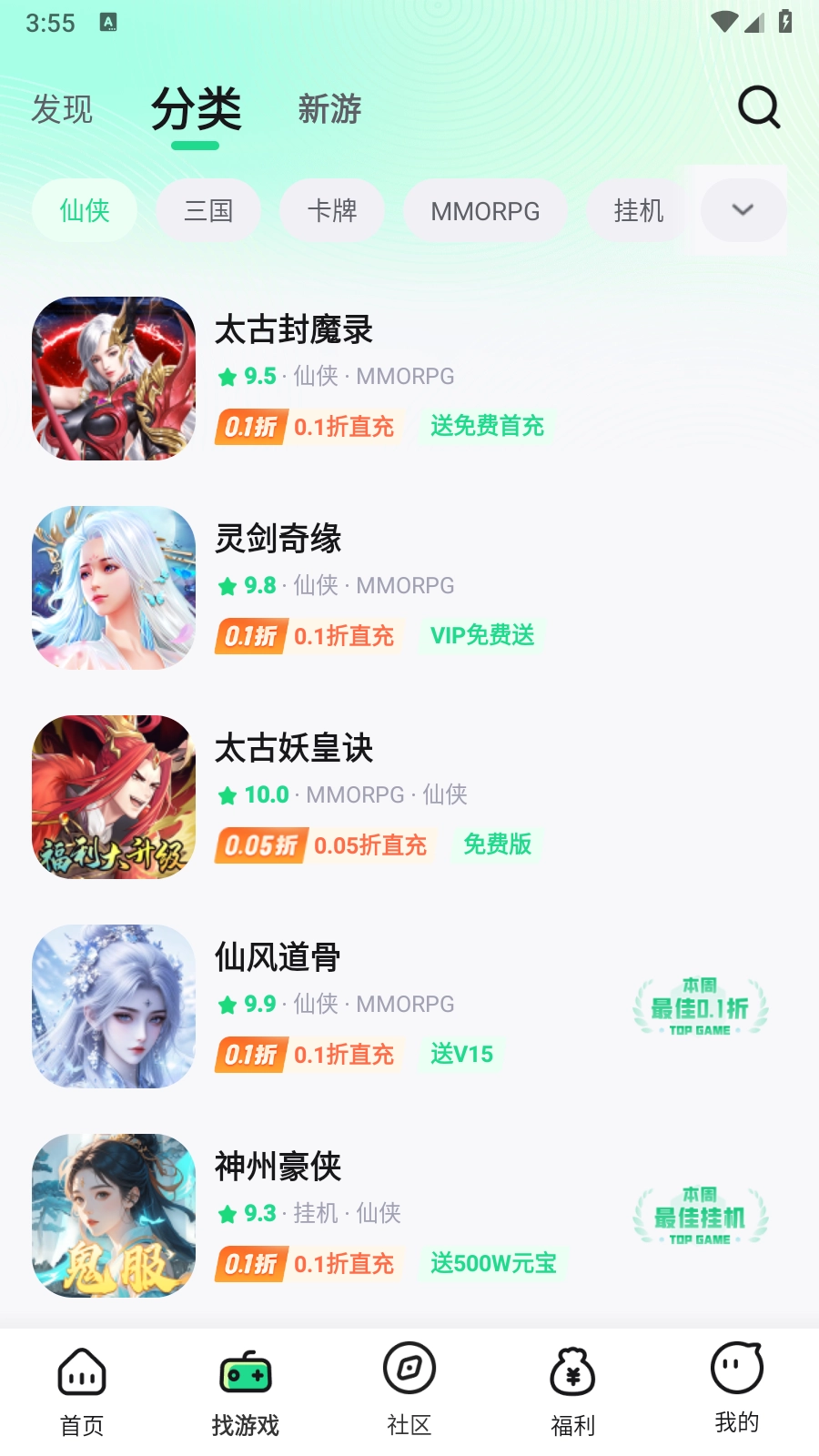The image size is (819, 1456).
Task: Tap the 本周最佳0.1折 badge beside 仙风道骨
Action: [701, 1006]
